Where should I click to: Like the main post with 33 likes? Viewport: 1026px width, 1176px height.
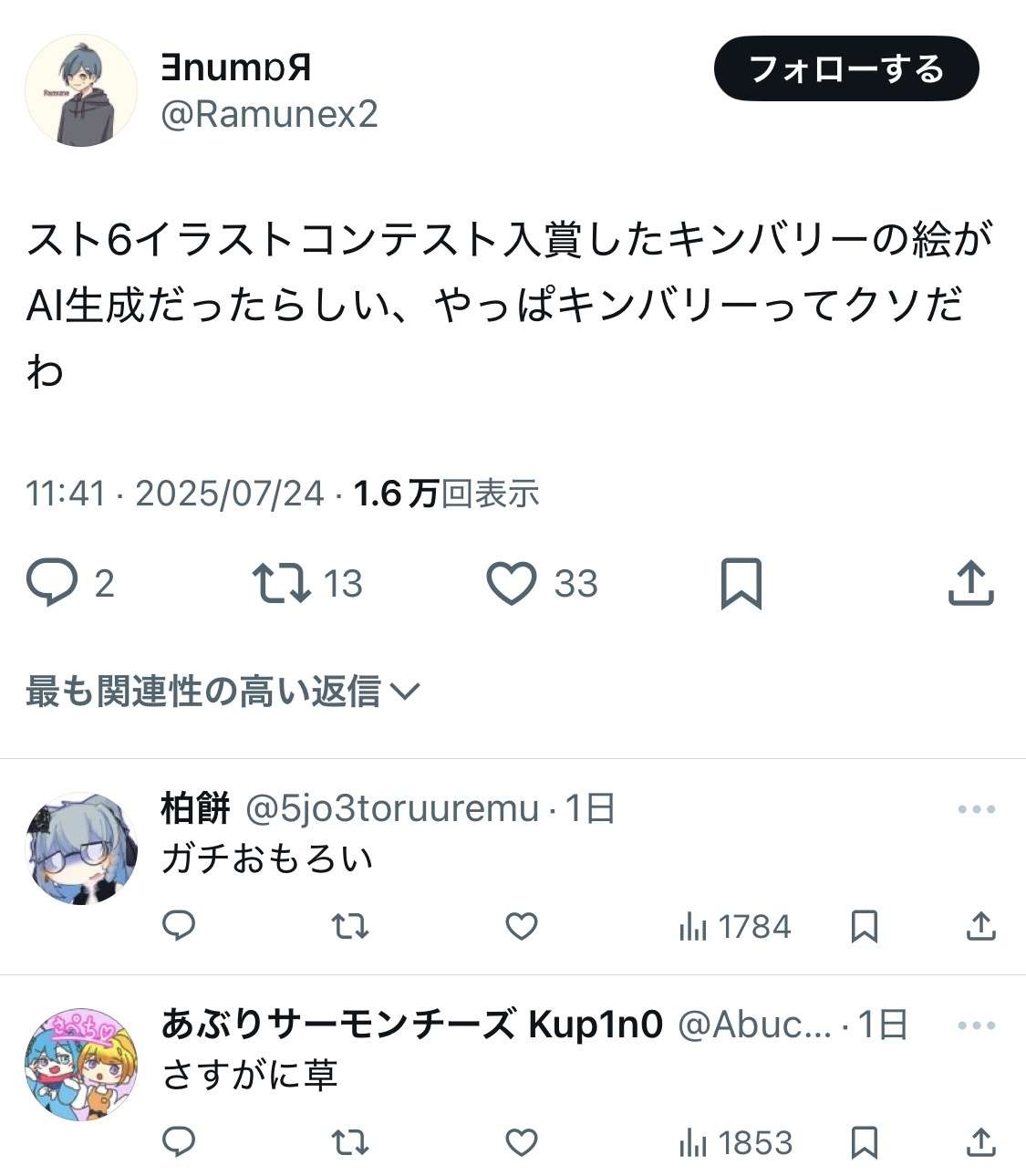(x=512, y=583)
